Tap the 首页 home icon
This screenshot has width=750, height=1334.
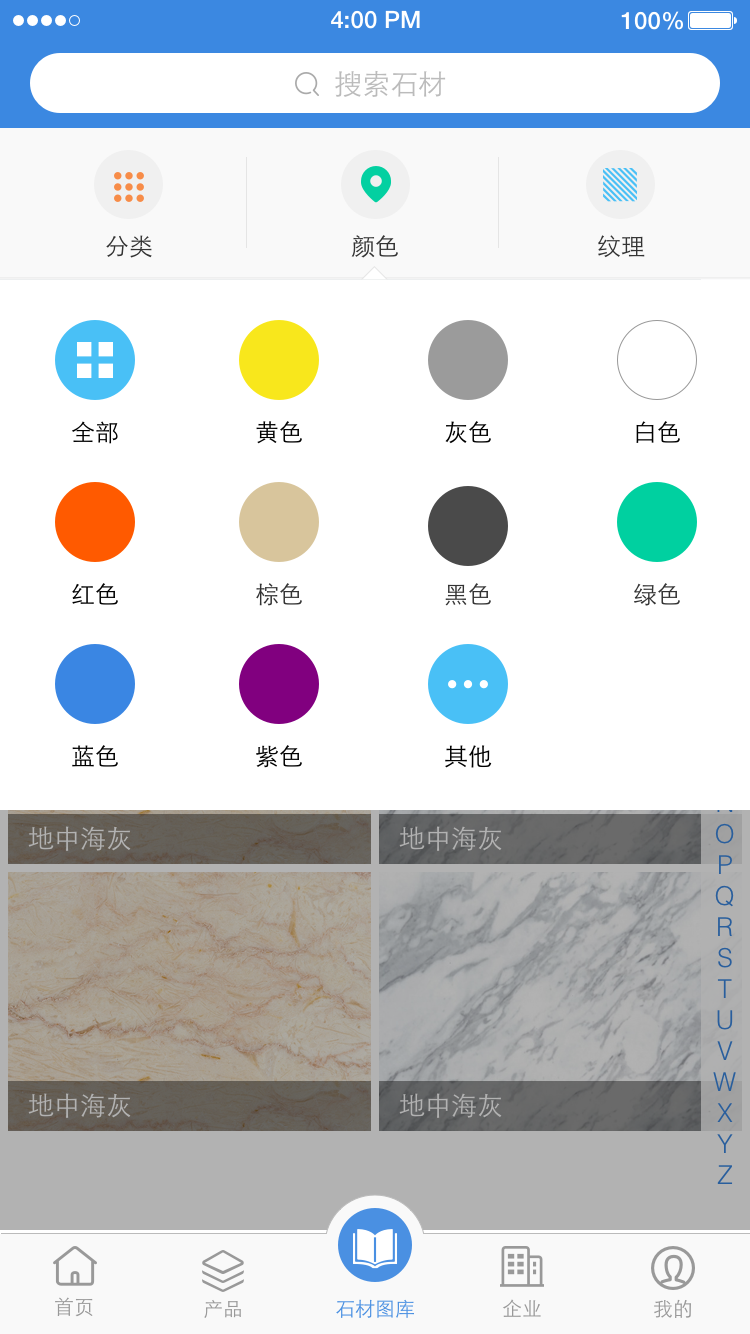pyautogui.click(x=76, y=1268)
